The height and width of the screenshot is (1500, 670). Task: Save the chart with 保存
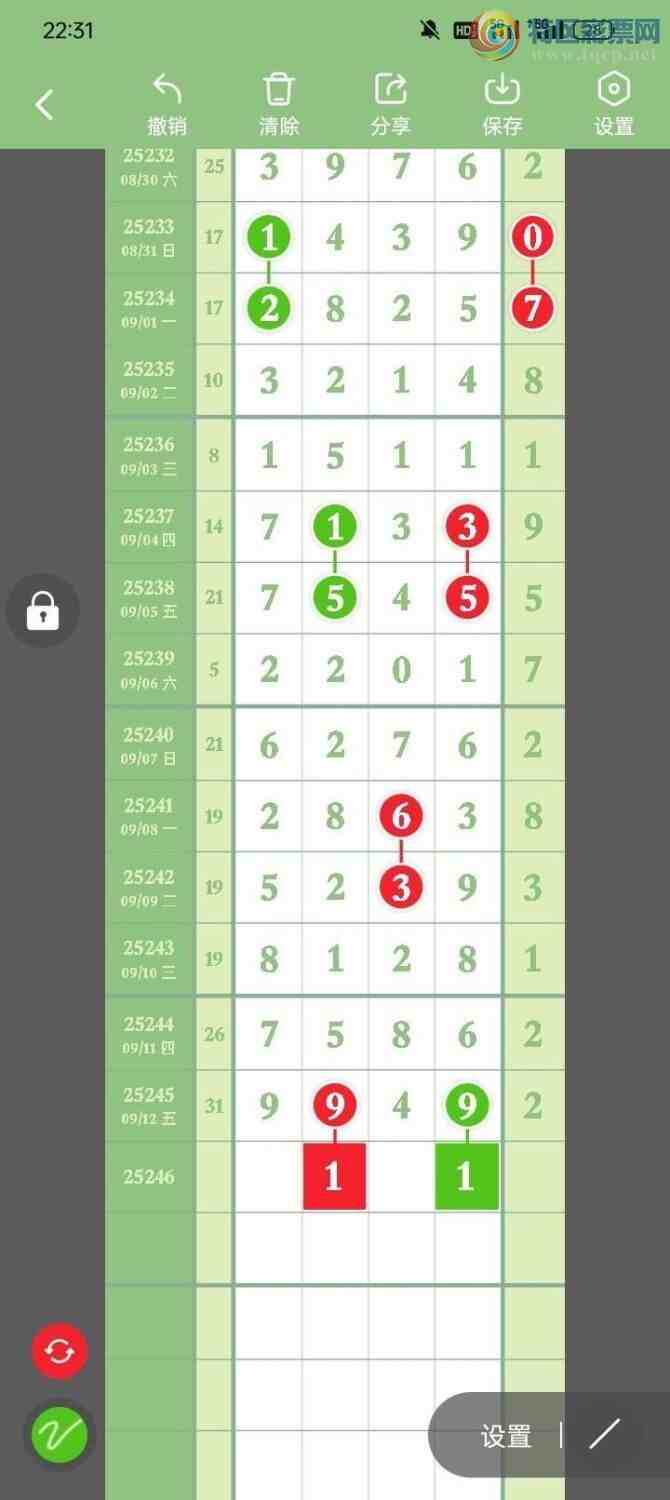pyautogui.click(x=502, y=104)
